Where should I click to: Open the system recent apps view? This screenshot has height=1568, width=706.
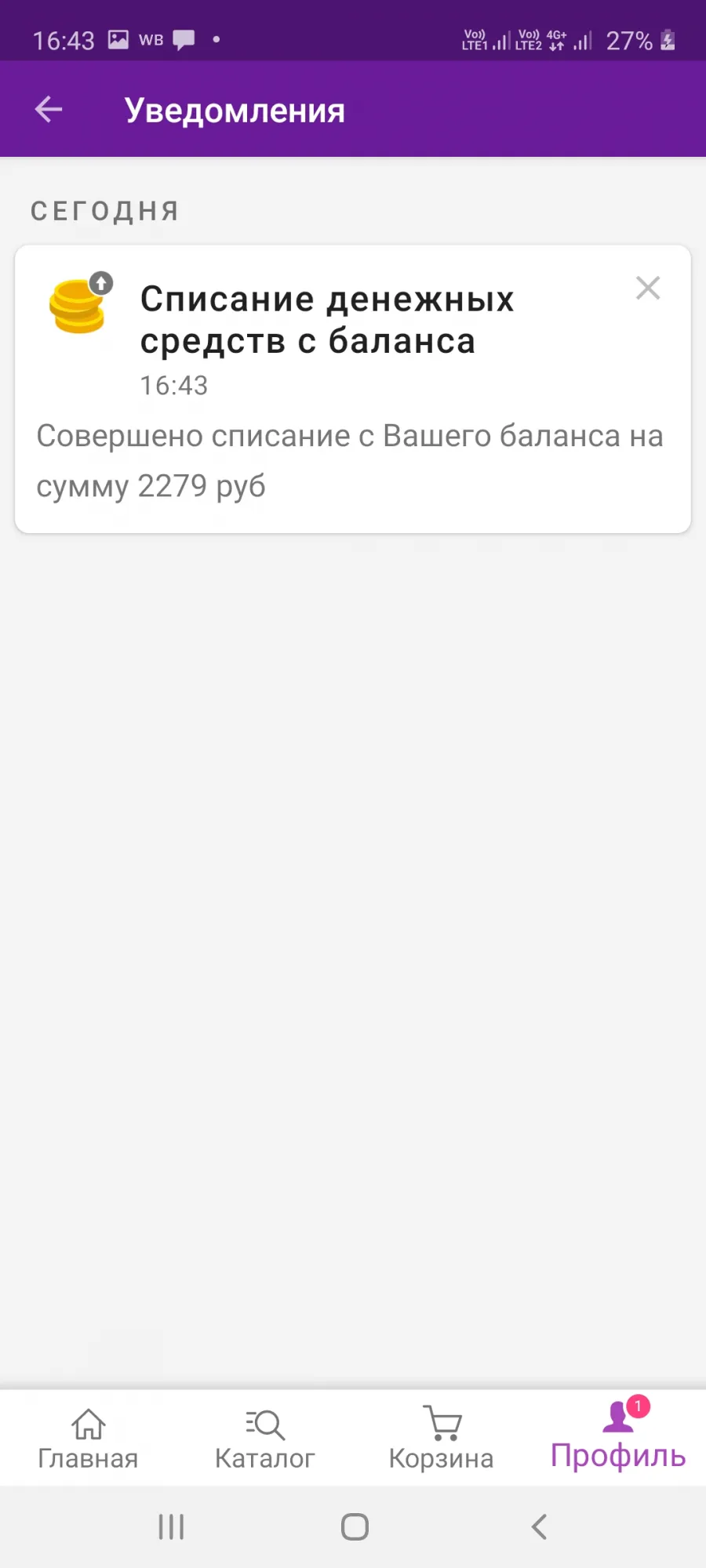coord(171,1526)
